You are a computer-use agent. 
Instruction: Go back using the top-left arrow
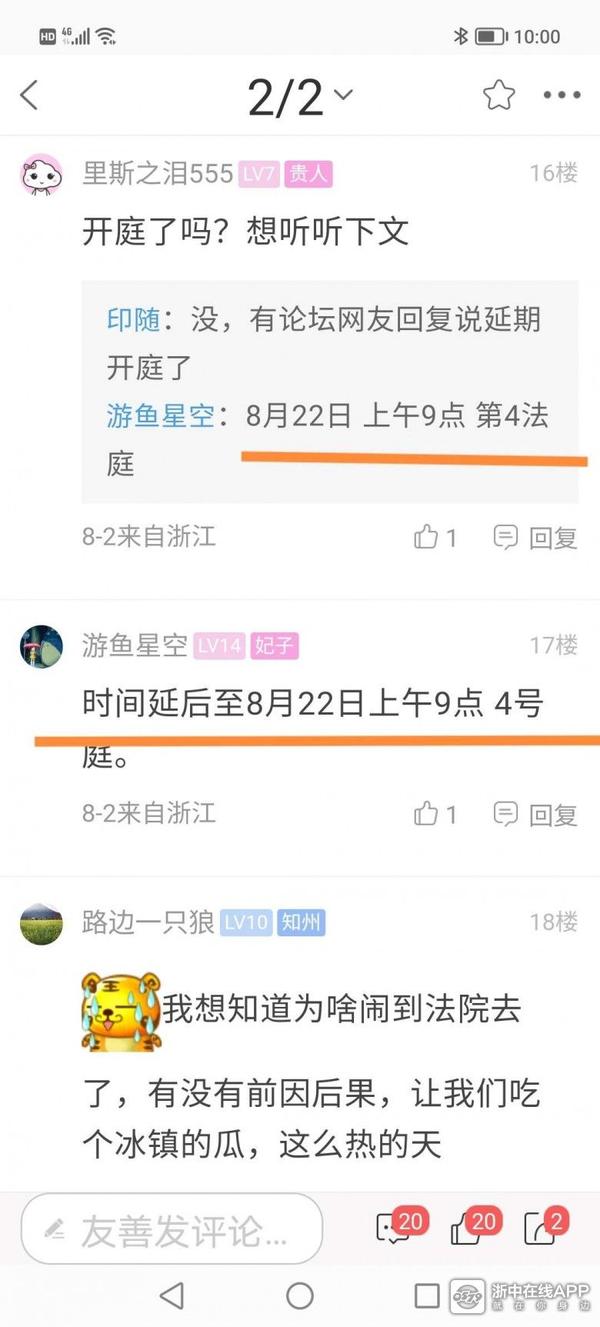coord(30,96)
